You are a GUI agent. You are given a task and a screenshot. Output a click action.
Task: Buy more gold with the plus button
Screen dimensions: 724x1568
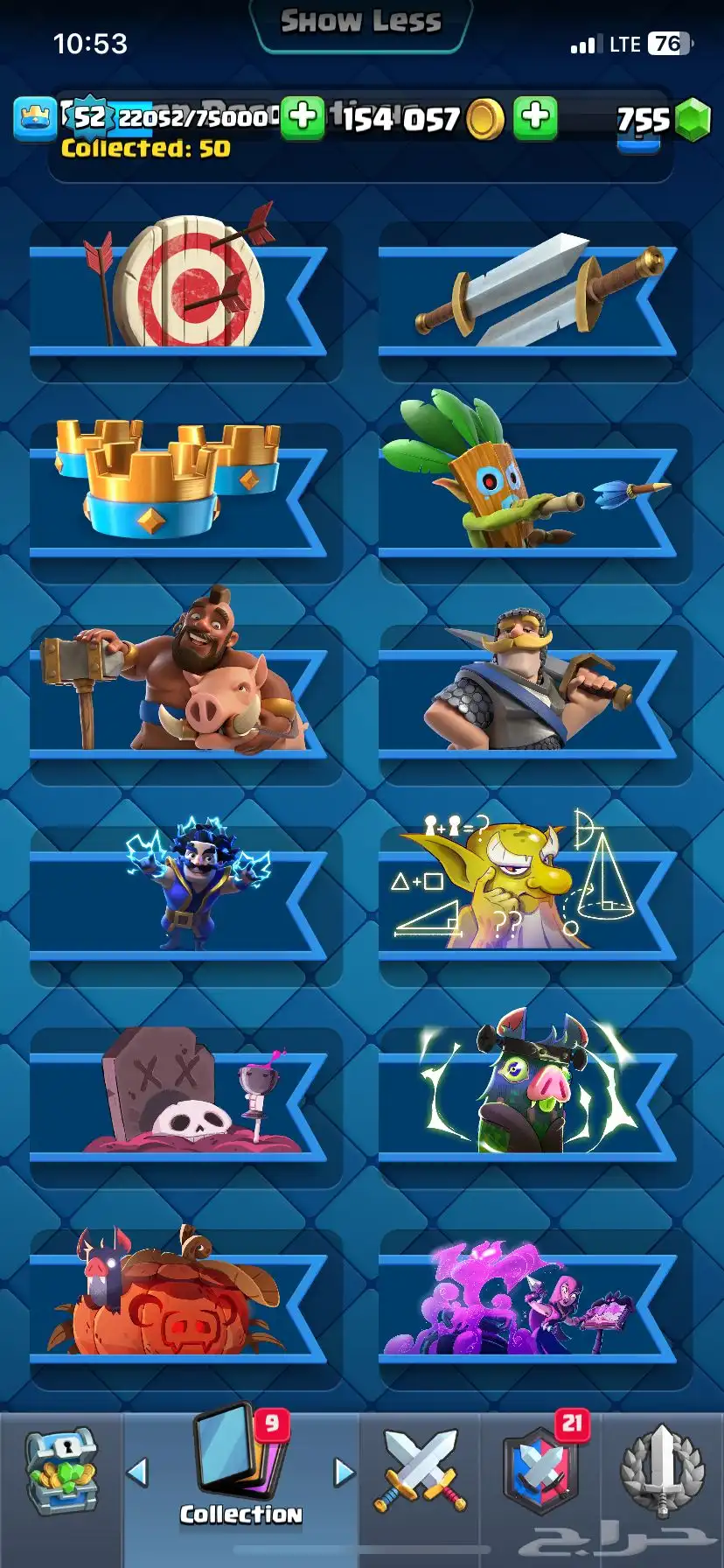click(x=535, y=117)
